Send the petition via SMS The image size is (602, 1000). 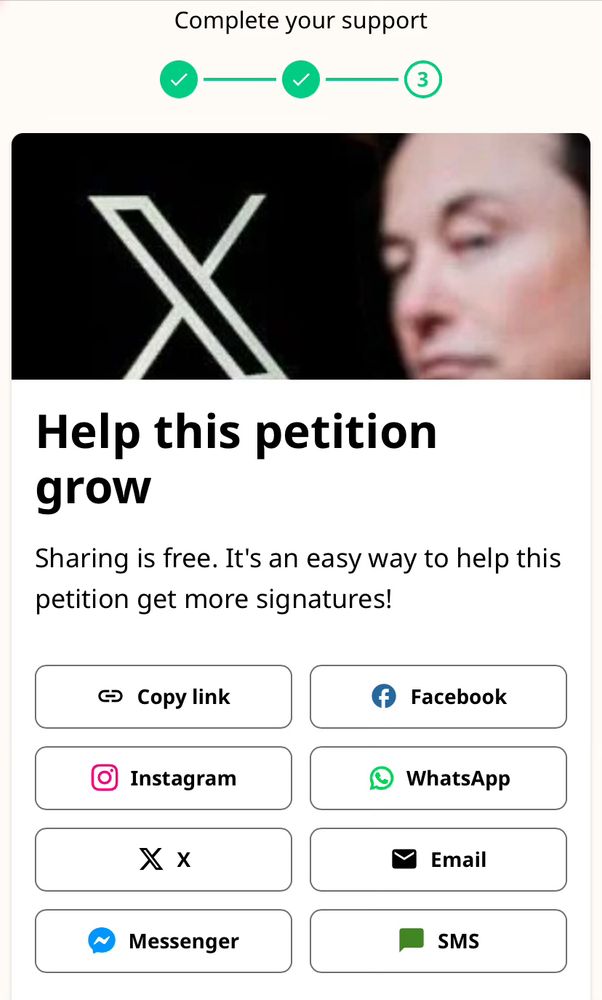coord(438,941)
